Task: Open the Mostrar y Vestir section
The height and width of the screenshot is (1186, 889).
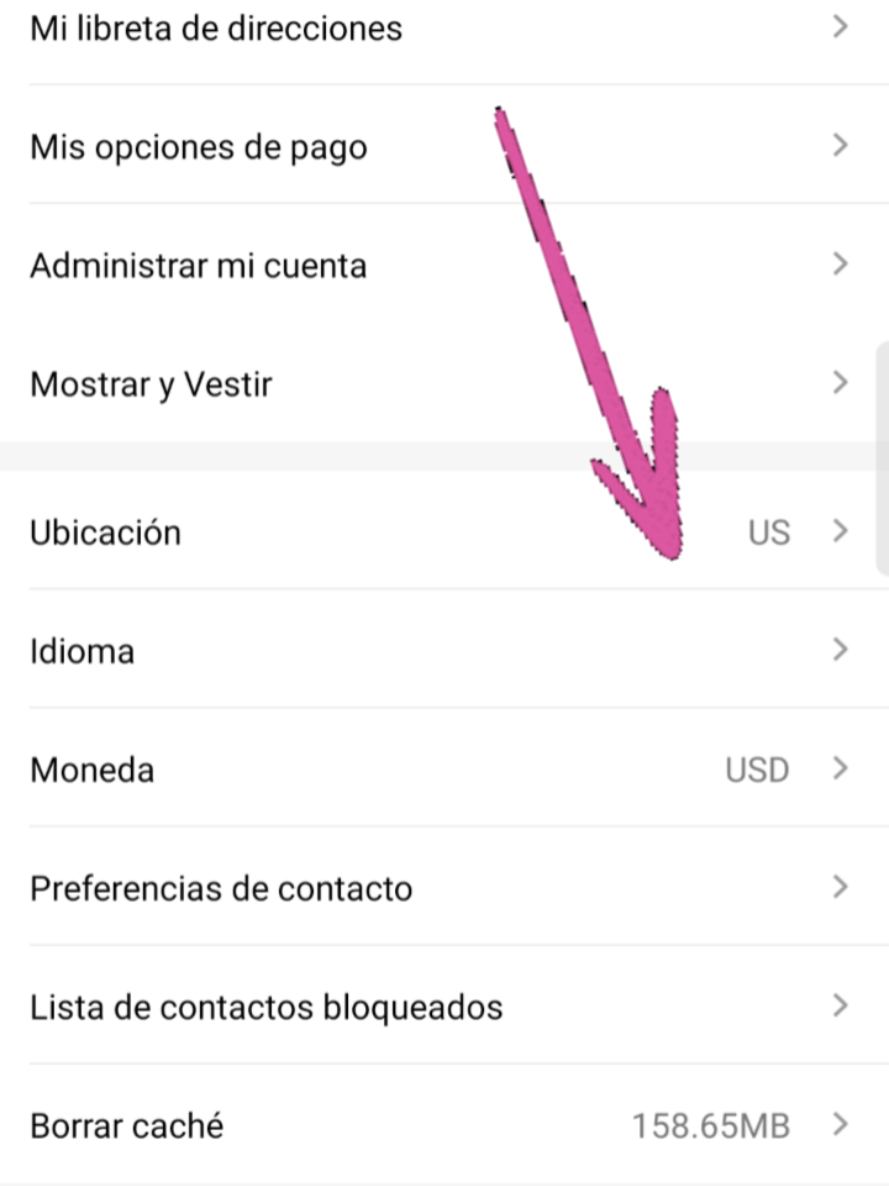Action: point(150,382)
